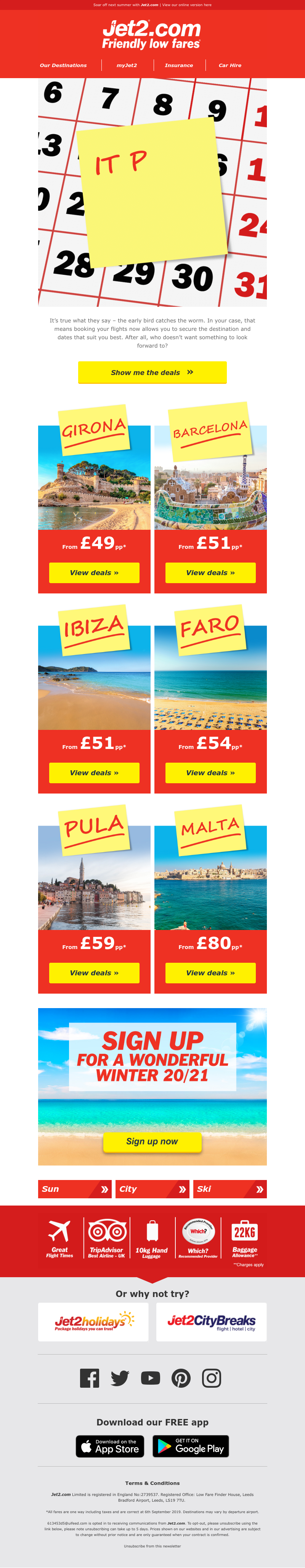
Task: View deals for Ibiza
Action: click(94, 773)
